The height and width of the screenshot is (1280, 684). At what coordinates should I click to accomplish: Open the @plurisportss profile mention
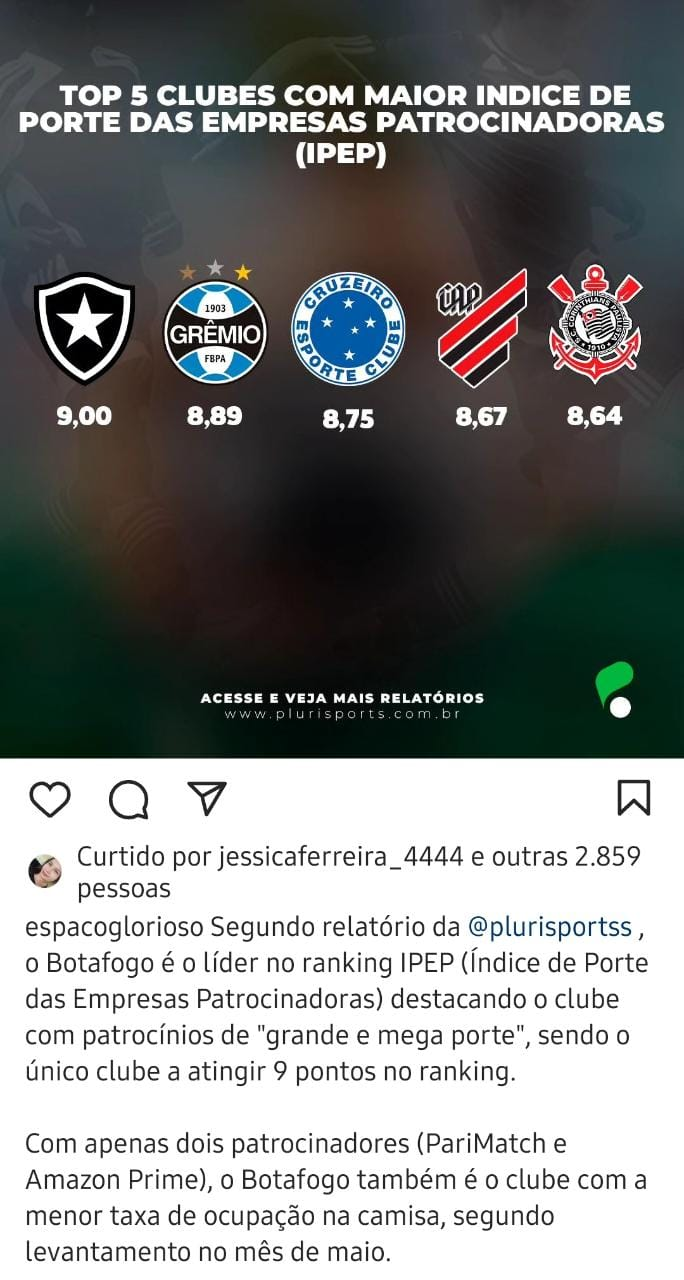point(549,927)
